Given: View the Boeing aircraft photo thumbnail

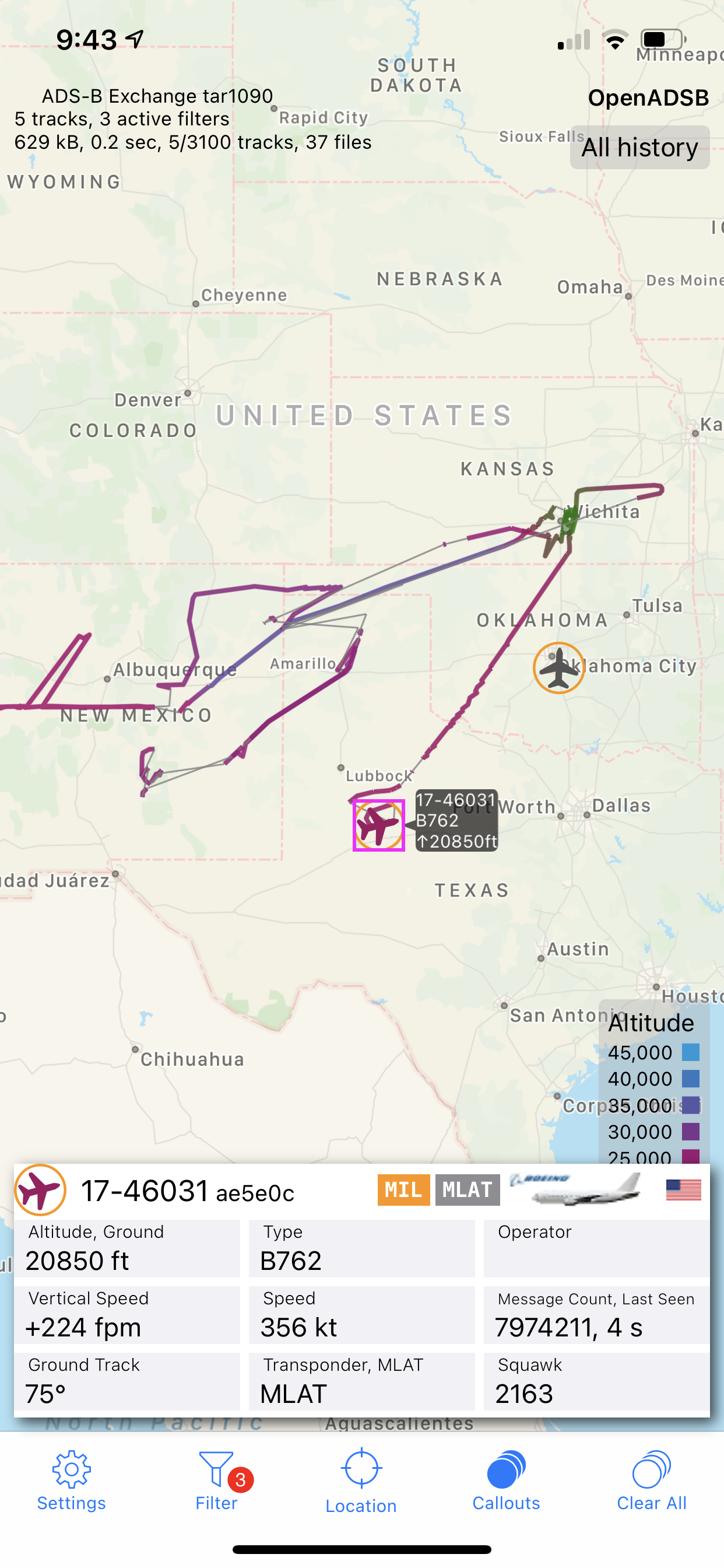Looking at the screenshot, I should tap(575, 1189).
